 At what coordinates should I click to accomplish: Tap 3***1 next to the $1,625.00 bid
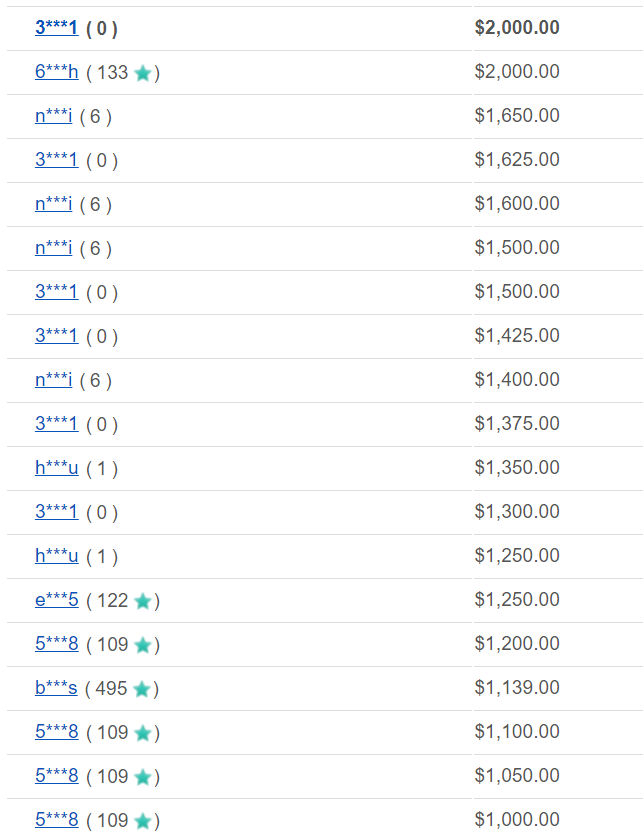pos(56,160)
